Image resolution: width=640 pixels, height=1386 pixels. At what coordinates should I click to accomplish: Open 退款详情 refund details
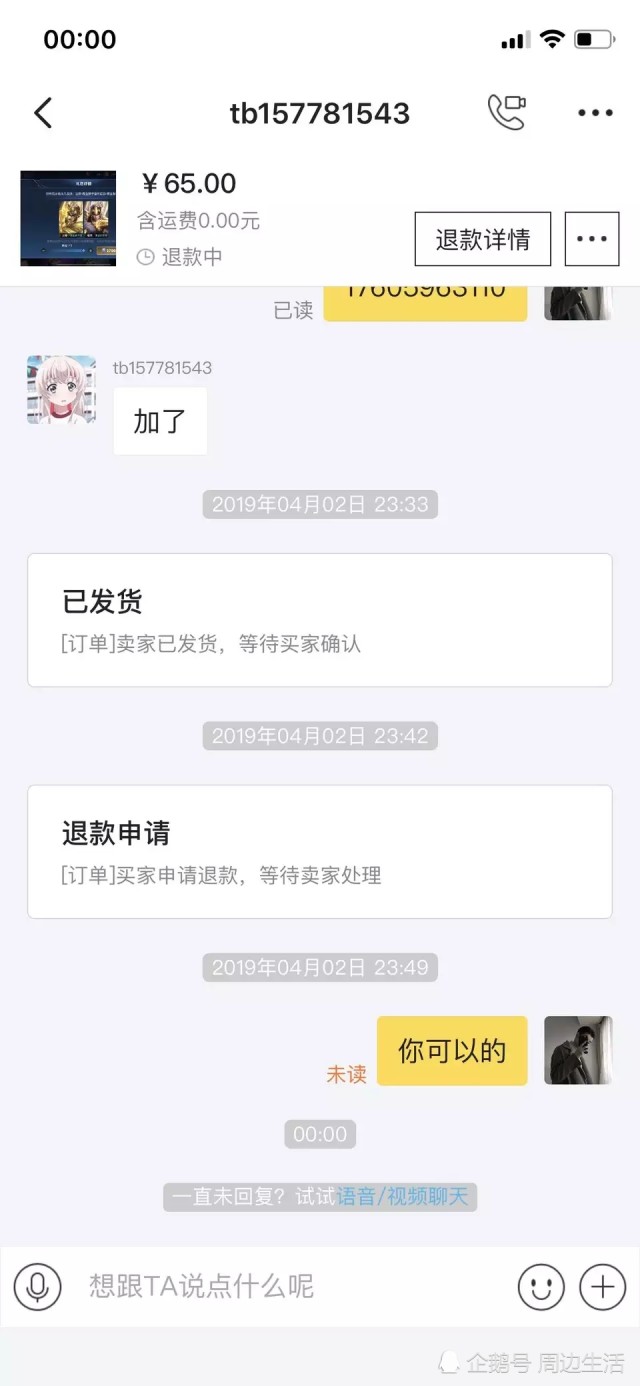click(x=483, y=239)
